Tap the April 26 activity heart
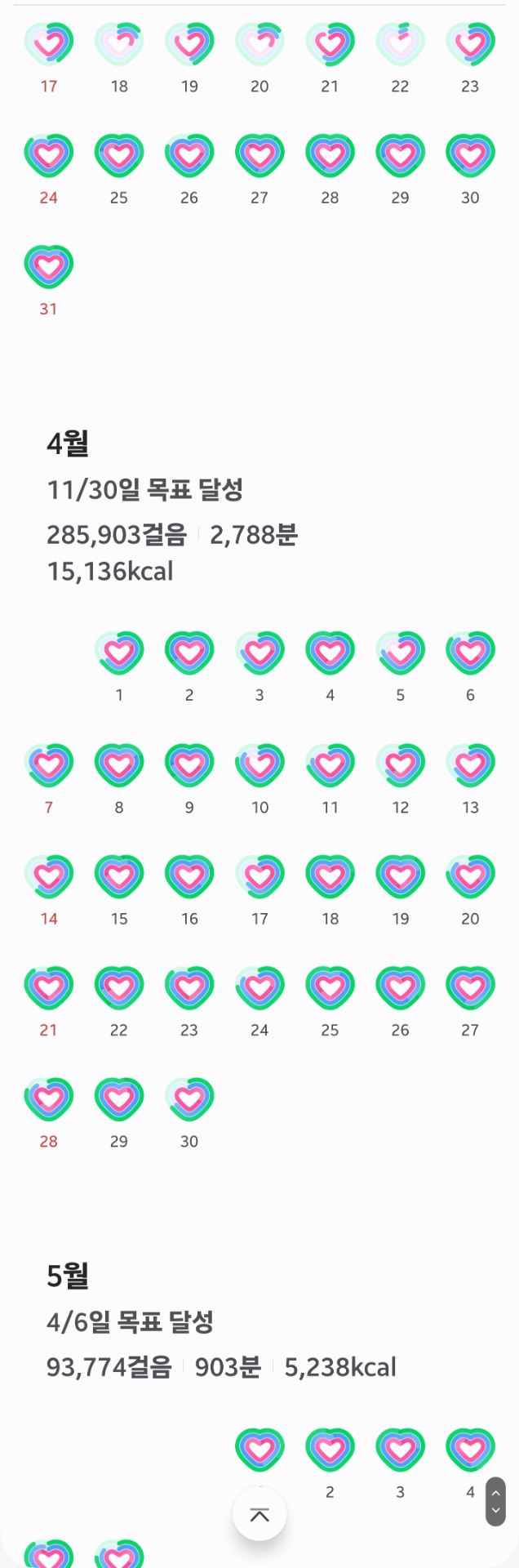Screen dimensions: 519x1568 (x=400, y=987)
